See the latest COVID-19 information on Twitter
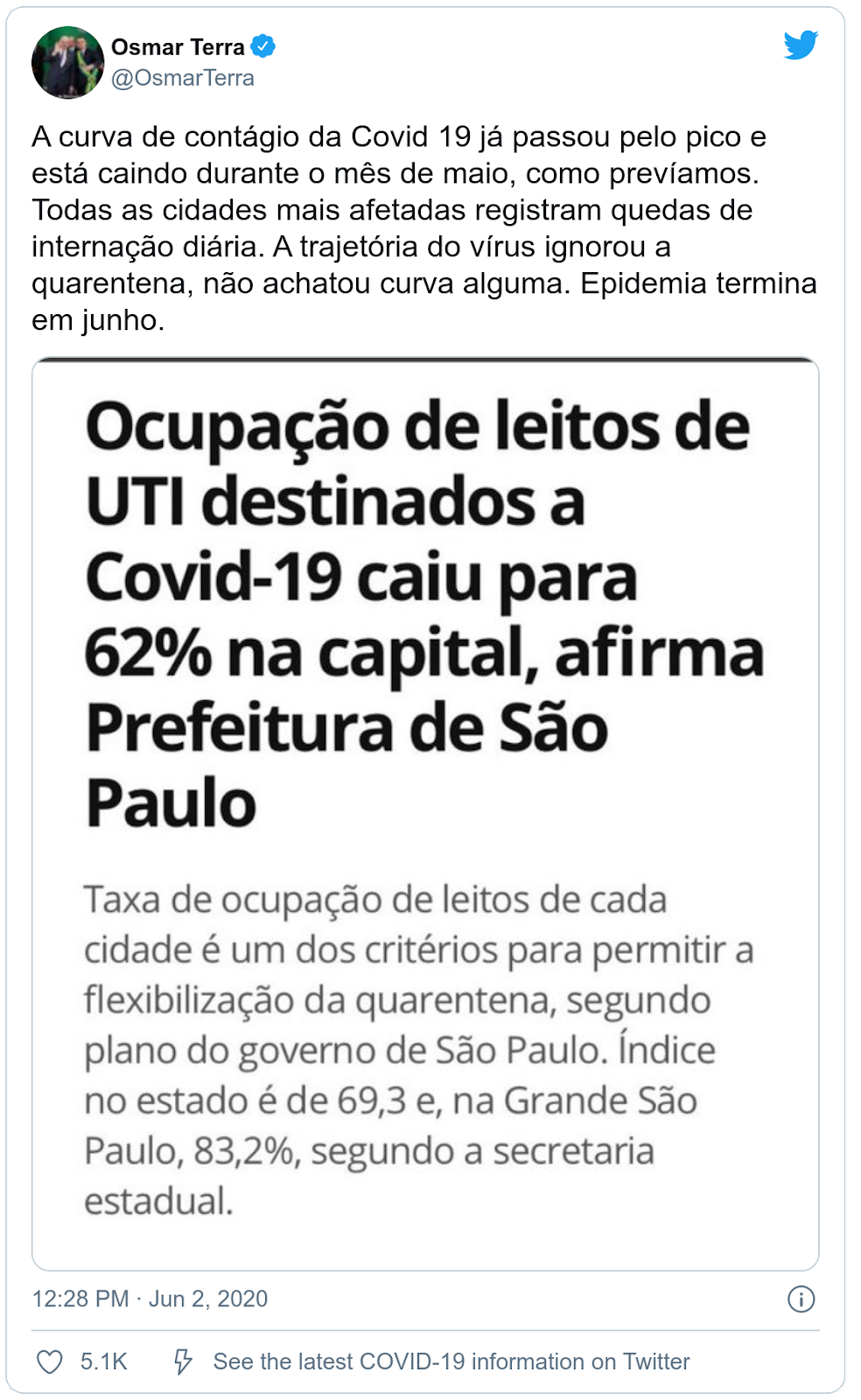This screenshot has height=1400, width=861. [451, 1361]
